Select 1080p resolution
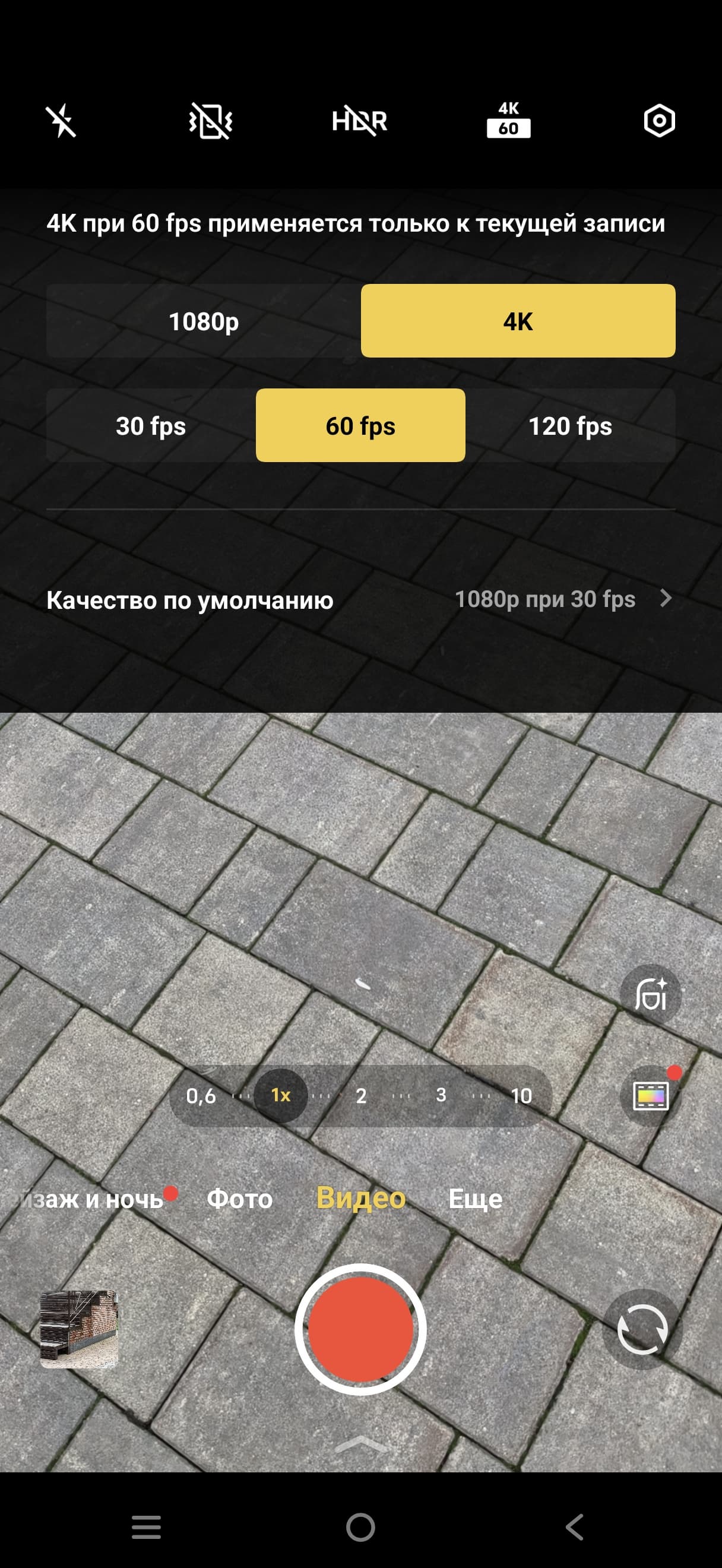This screenshot has height=1568, width=722. [x=203, y=321]
